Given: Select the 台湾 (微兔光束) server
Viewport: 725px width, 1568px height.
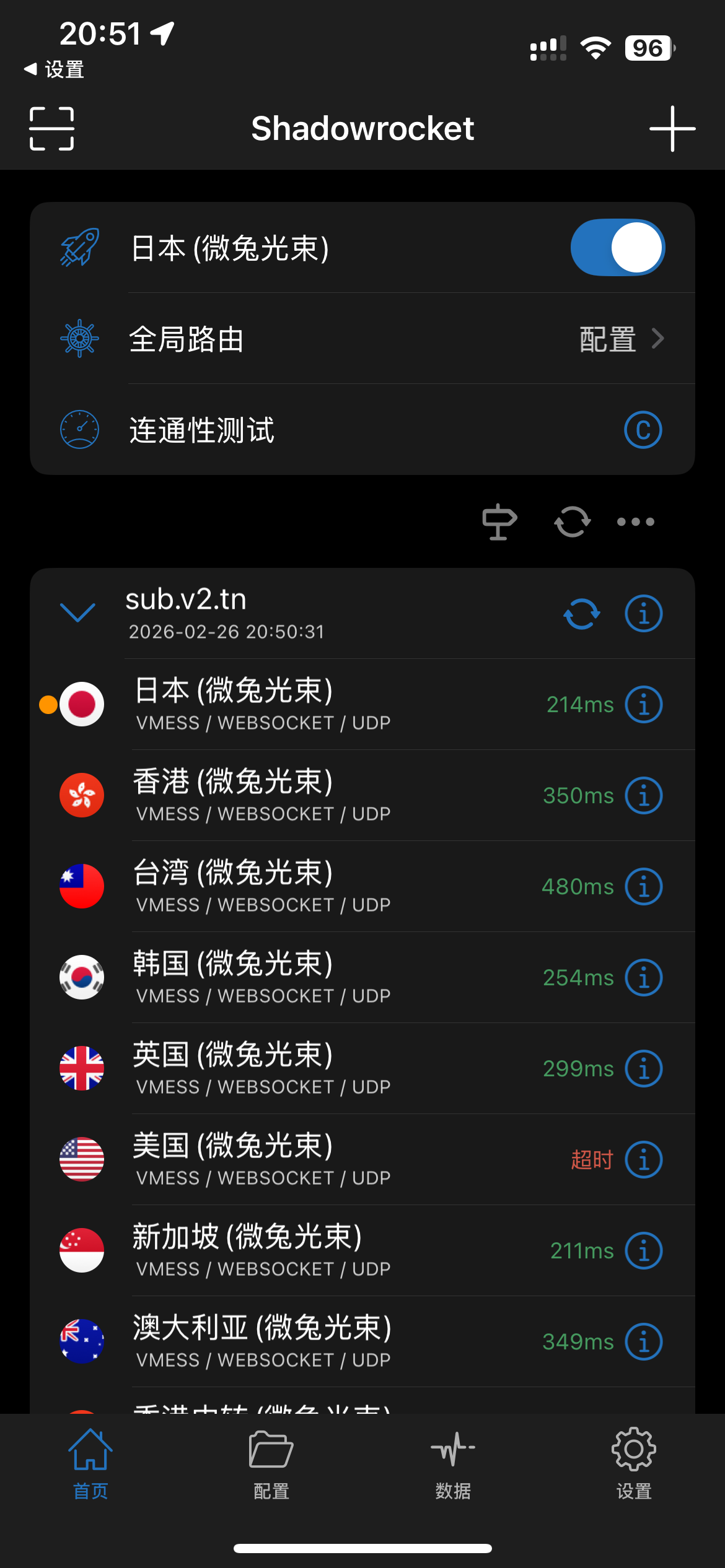Looking at the screenshot, I should [310, 886].
